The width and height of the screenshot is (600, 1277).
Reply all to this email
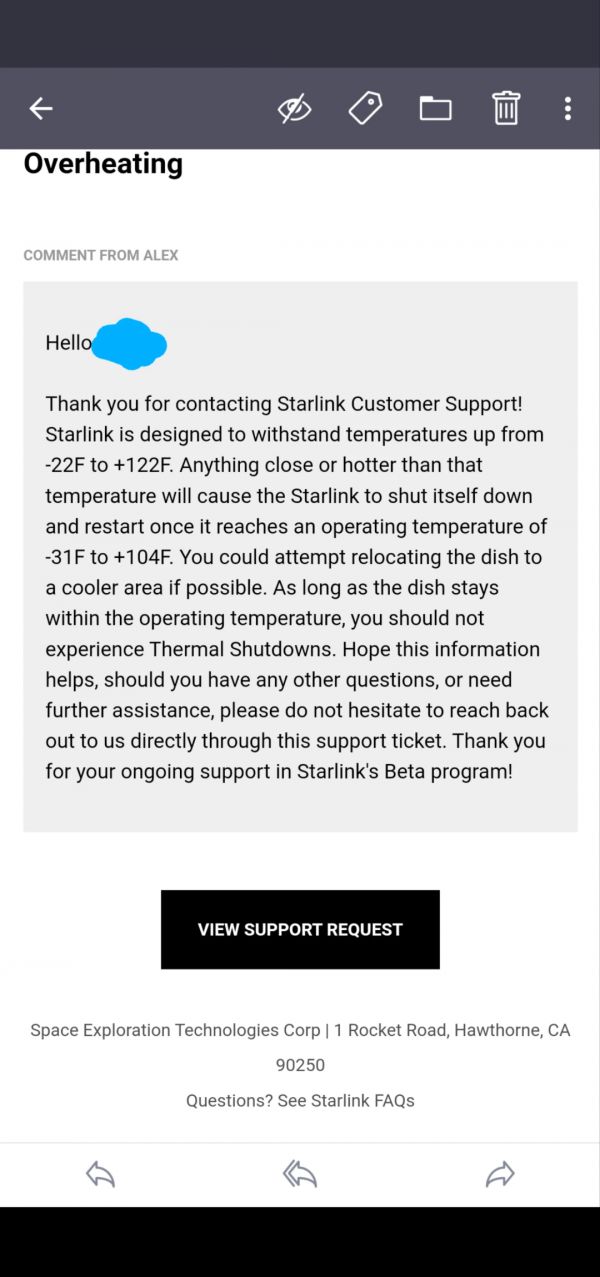click(300, 1174)
